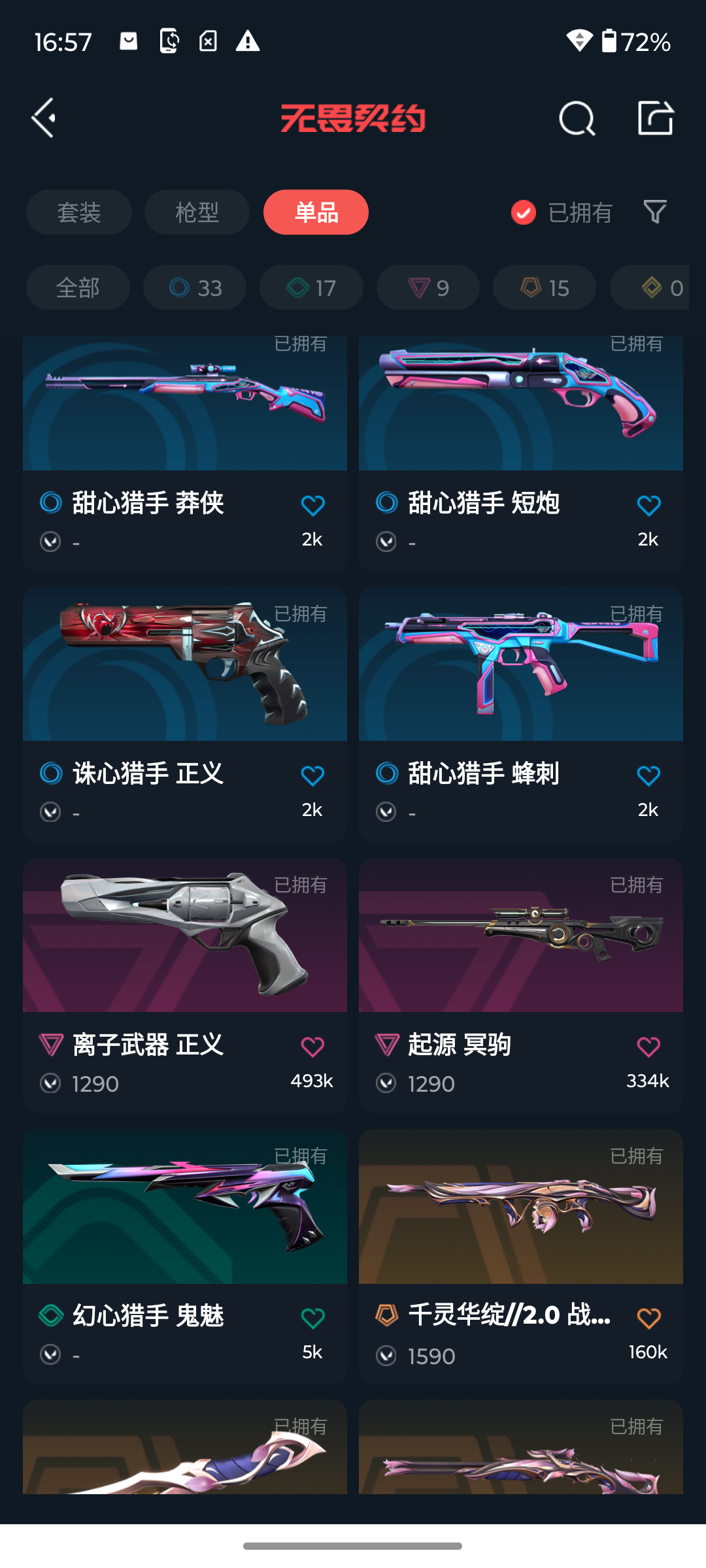Open the 甜心猎手 莽侠 skin card

[185, 451]
